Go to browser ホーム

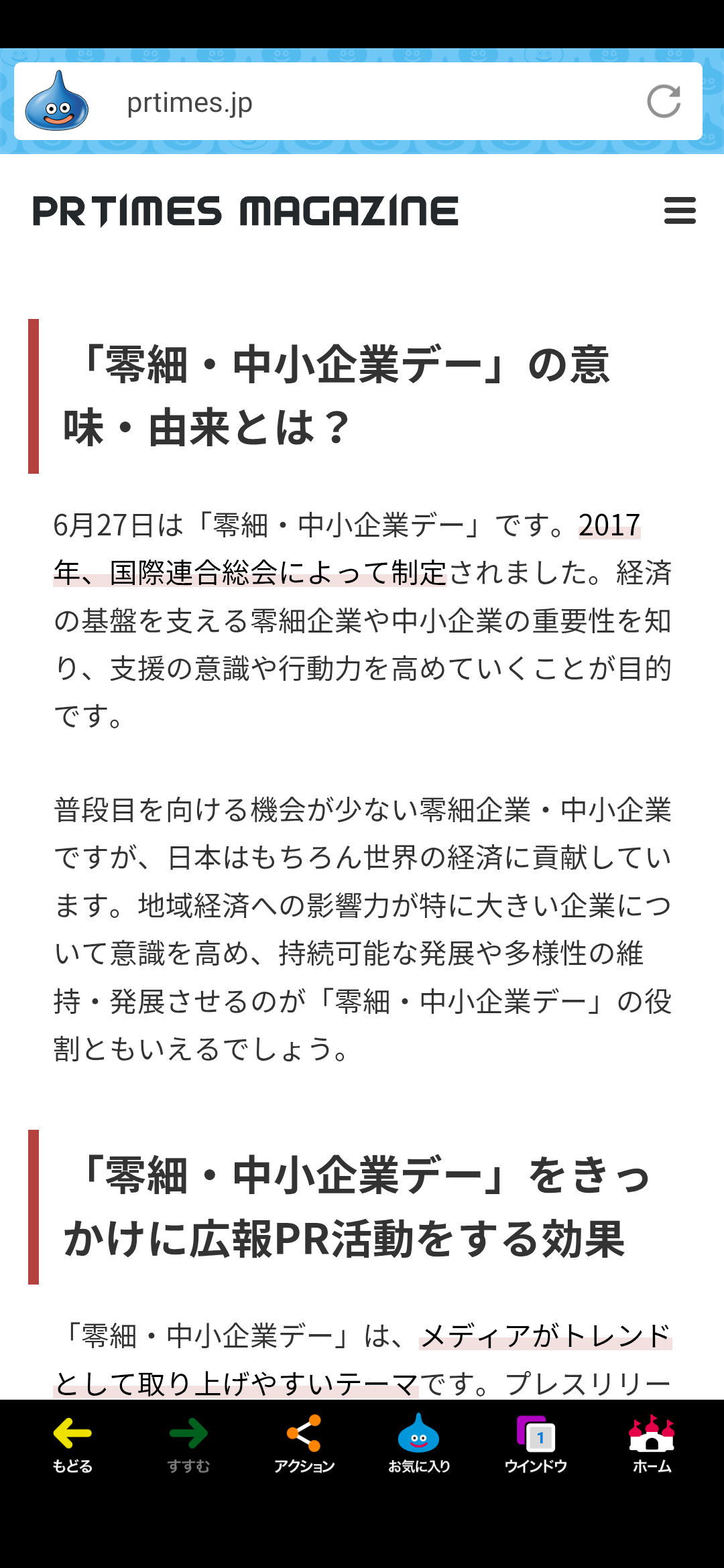pos(652,1445)
